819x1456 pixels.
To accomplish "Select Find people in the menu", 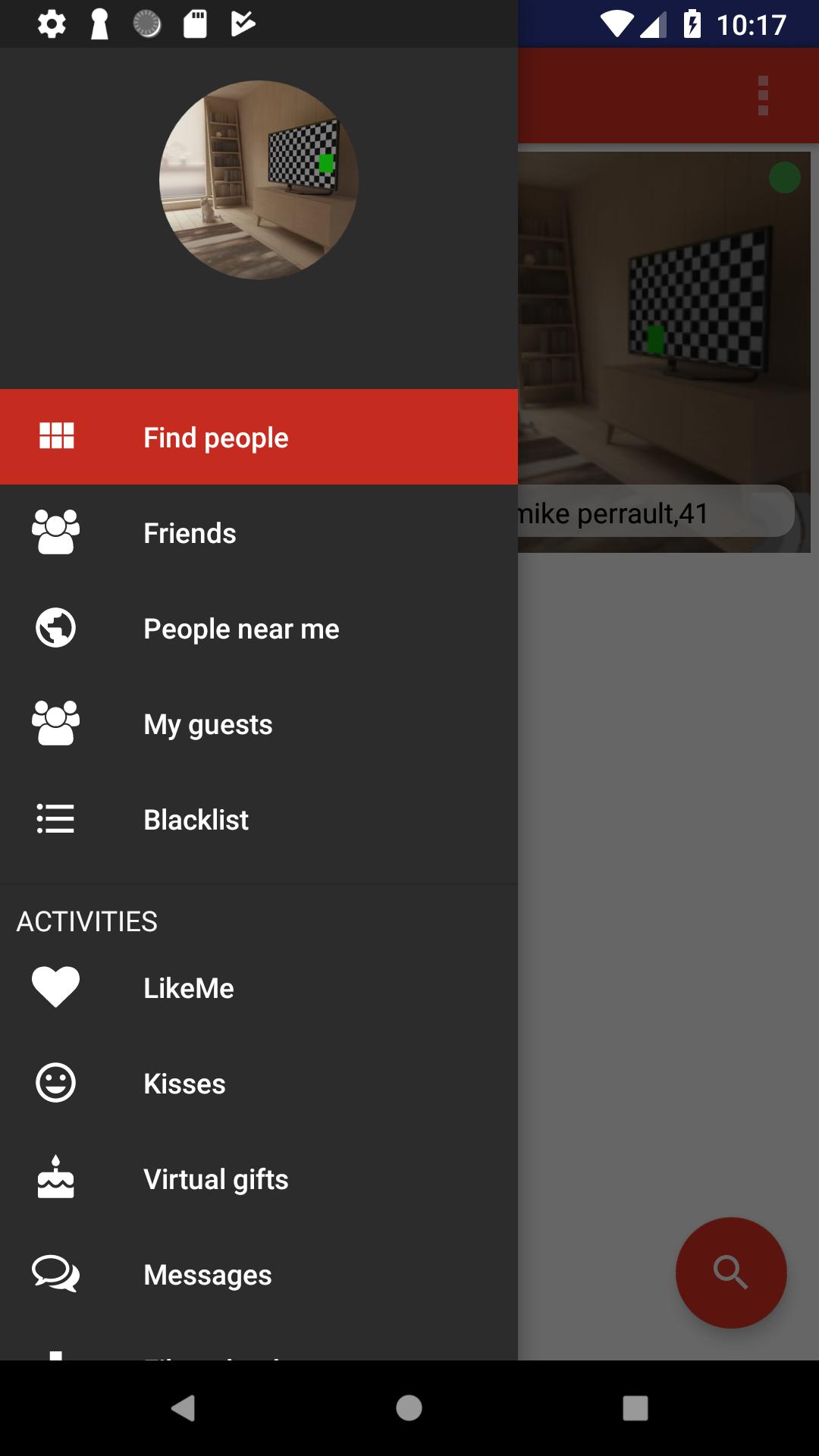I will click(x=258, y=437).
